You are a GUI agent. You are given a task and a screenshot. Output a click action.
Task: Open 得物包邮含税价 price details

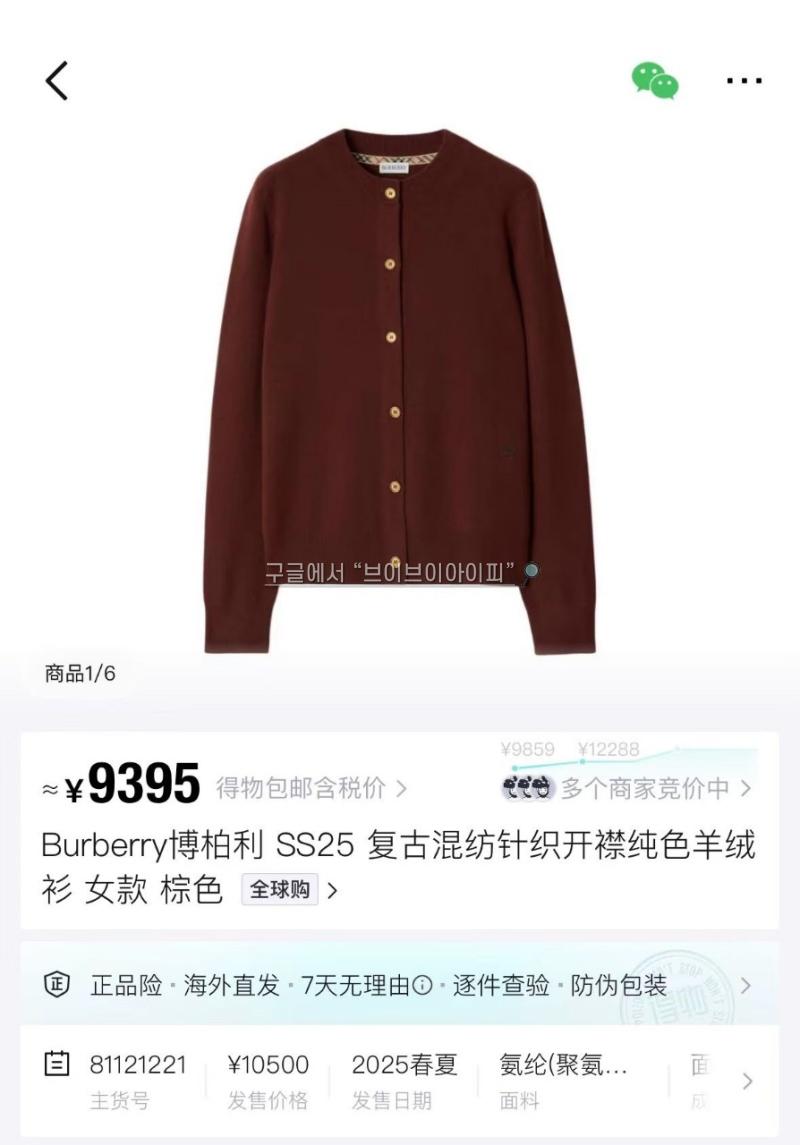pos(311,788)
